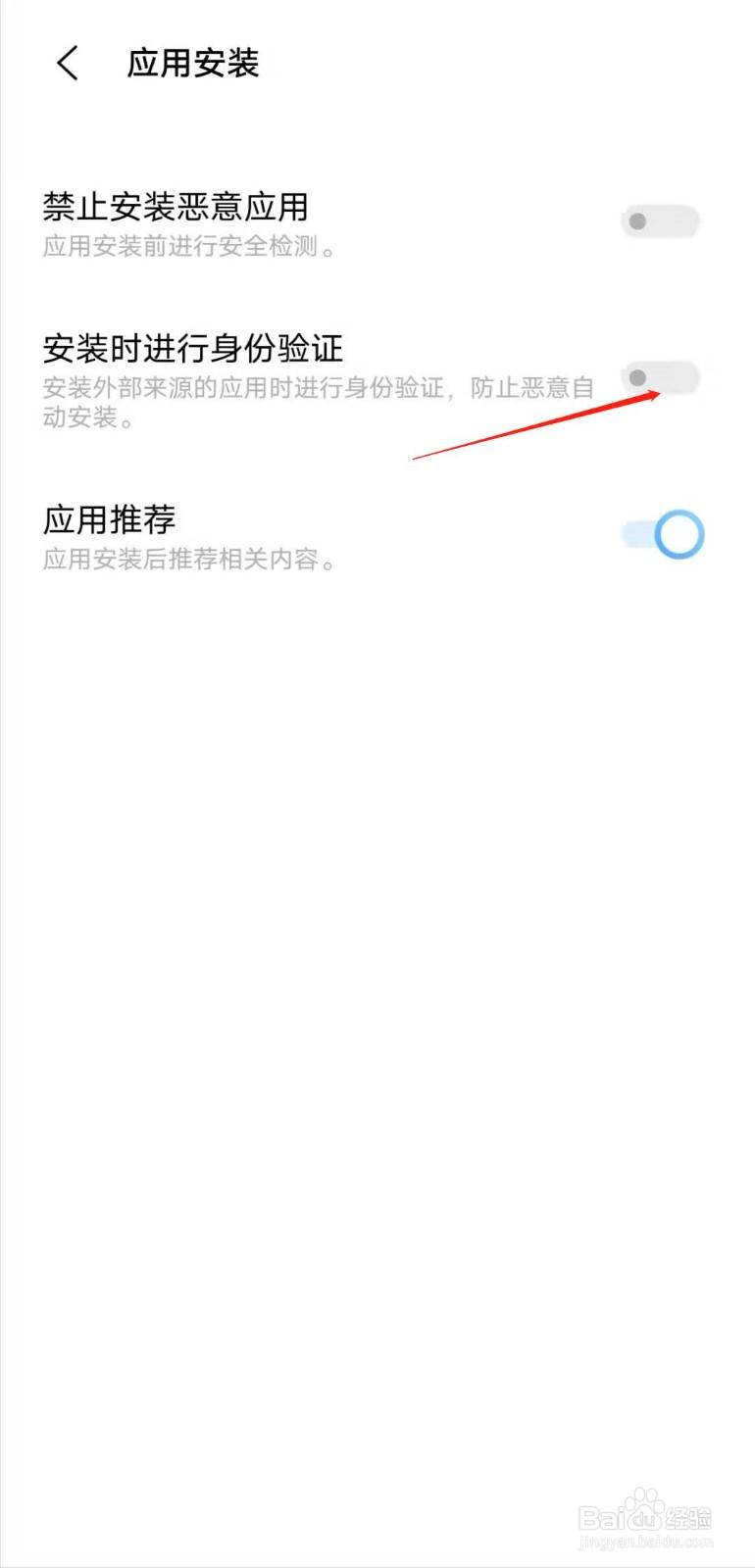Select 应用安装后推荐相关内容 subtitle text
Screen dimensions: 755x1568
191,561
